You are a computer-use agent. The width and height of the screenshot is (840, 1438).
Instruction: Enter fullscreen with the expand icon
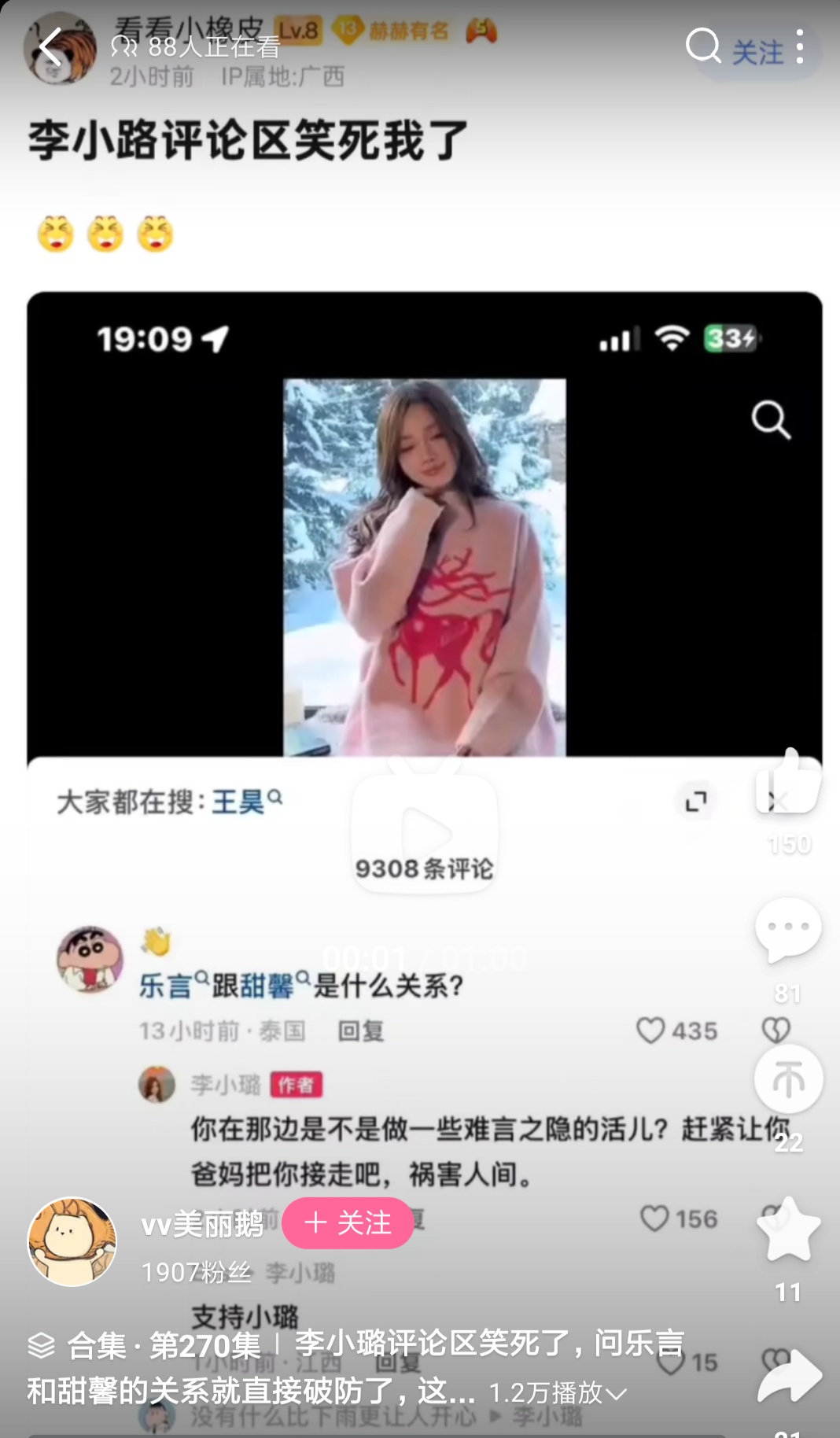click(695, 802)
